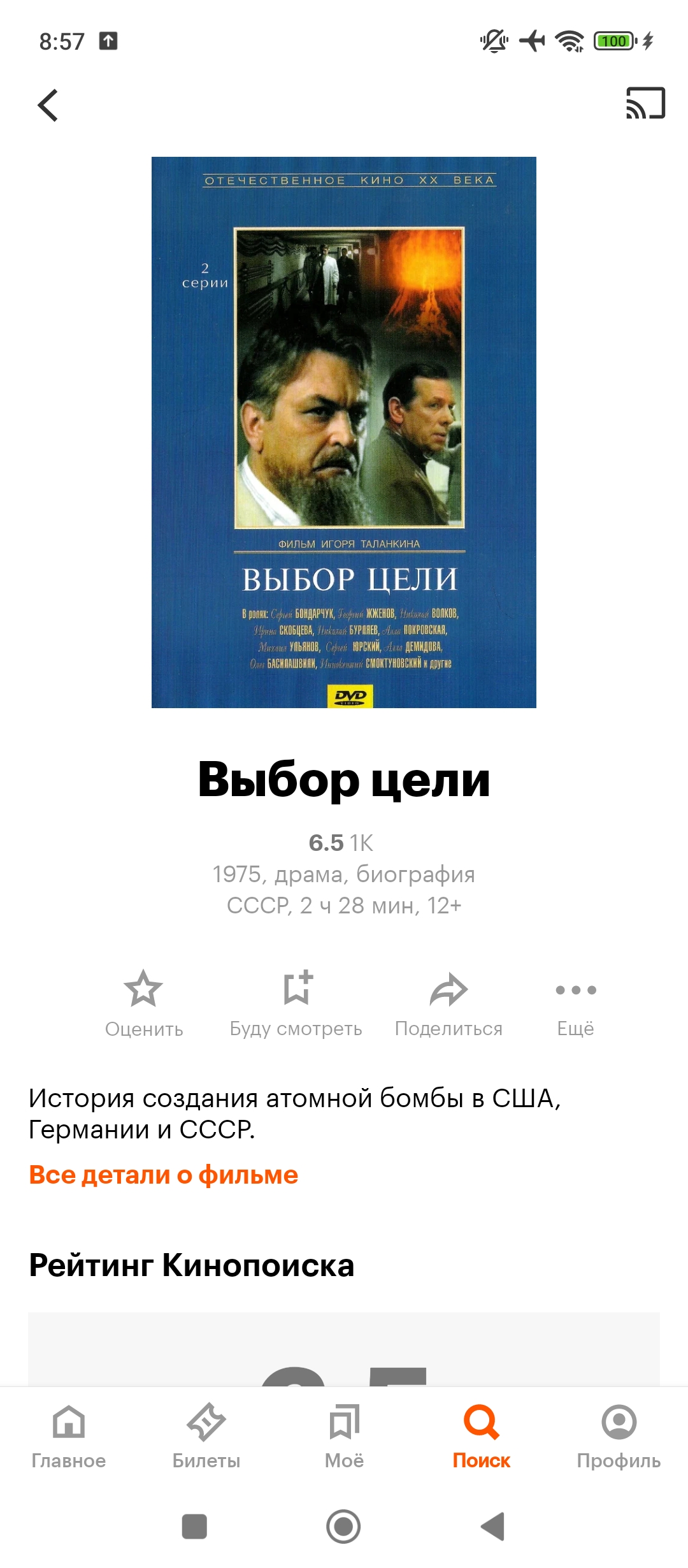Share the film via Поделиться
This screenshot has height=1568, width=688.
point(448,1004)
